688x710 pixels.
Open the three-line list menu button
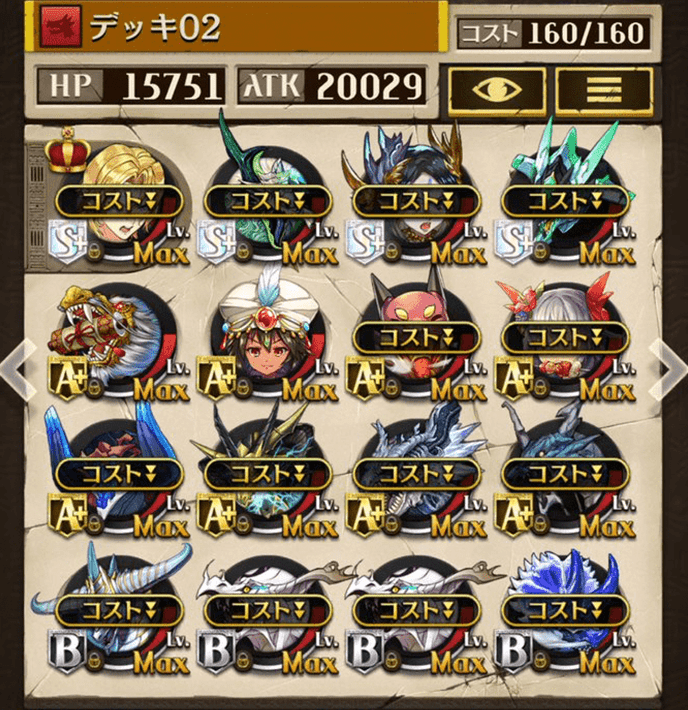click(x=603, y=87)
